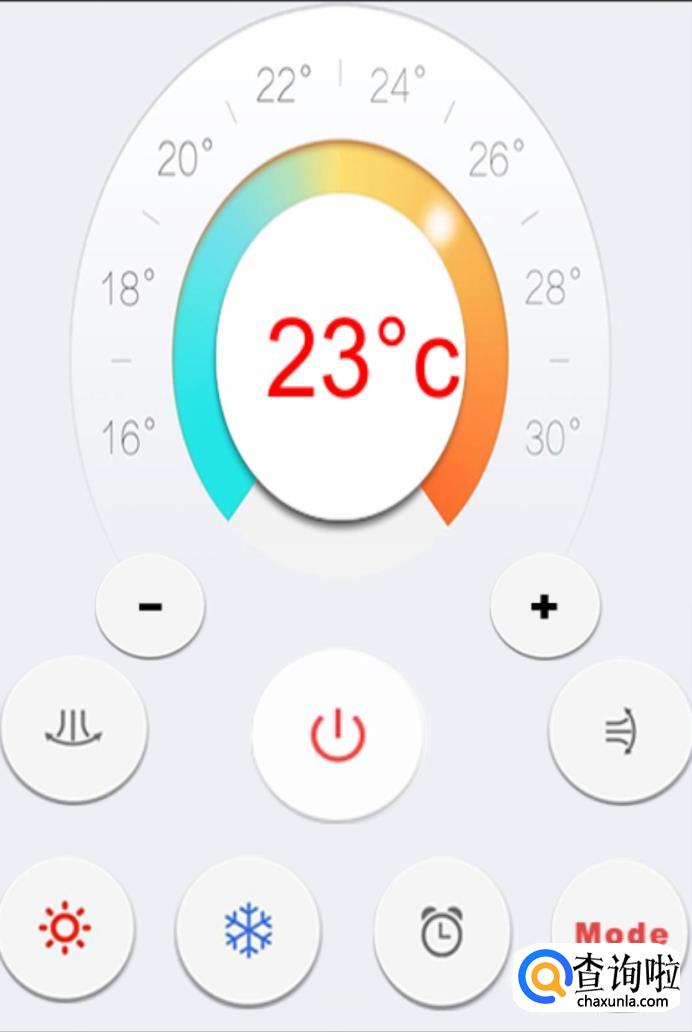
Task: Switch to cooling with the snowflake icon
Action: 248,929
